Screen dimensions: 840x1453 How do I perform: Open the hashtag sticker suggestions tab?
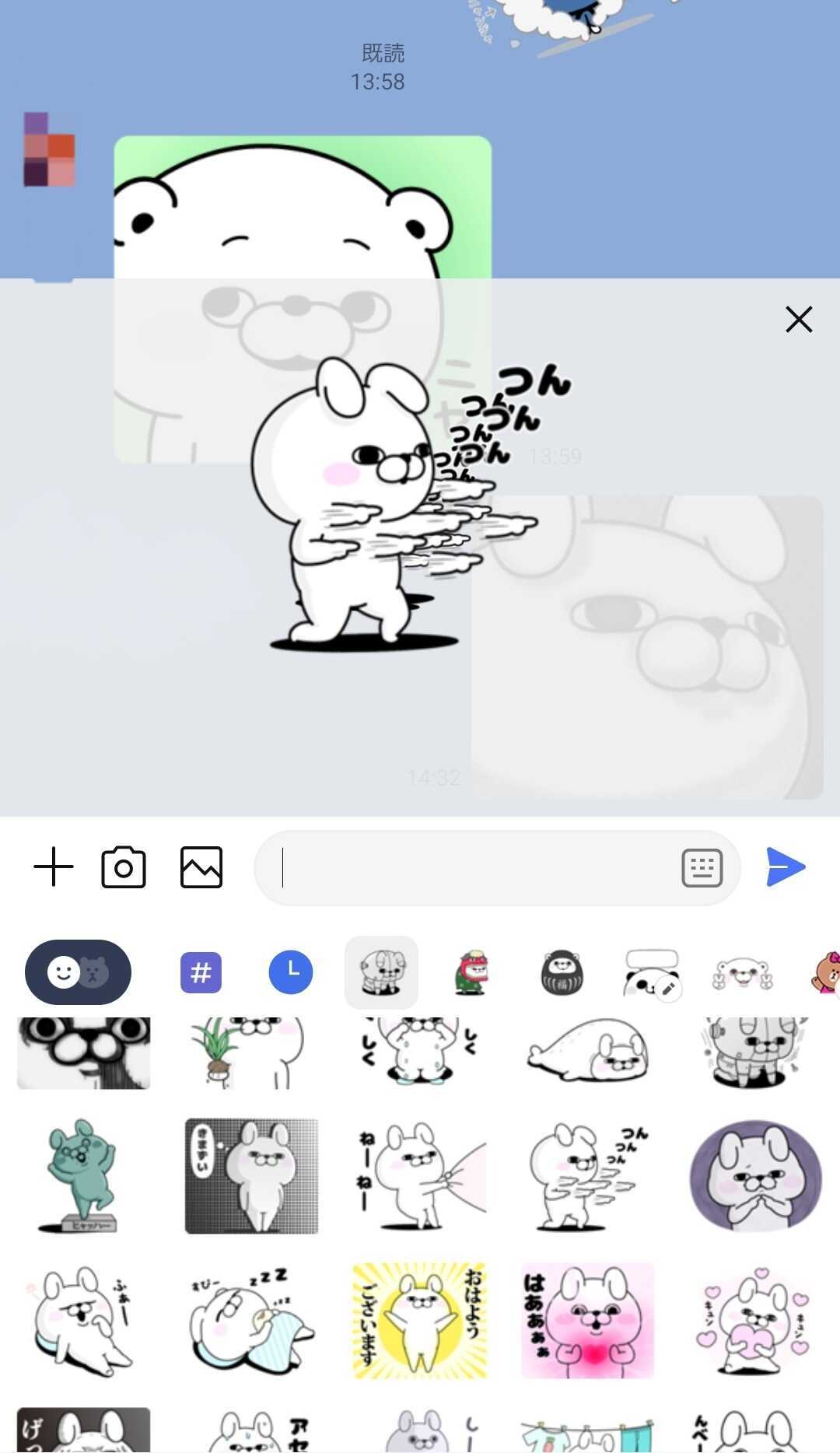coord(201,972)
